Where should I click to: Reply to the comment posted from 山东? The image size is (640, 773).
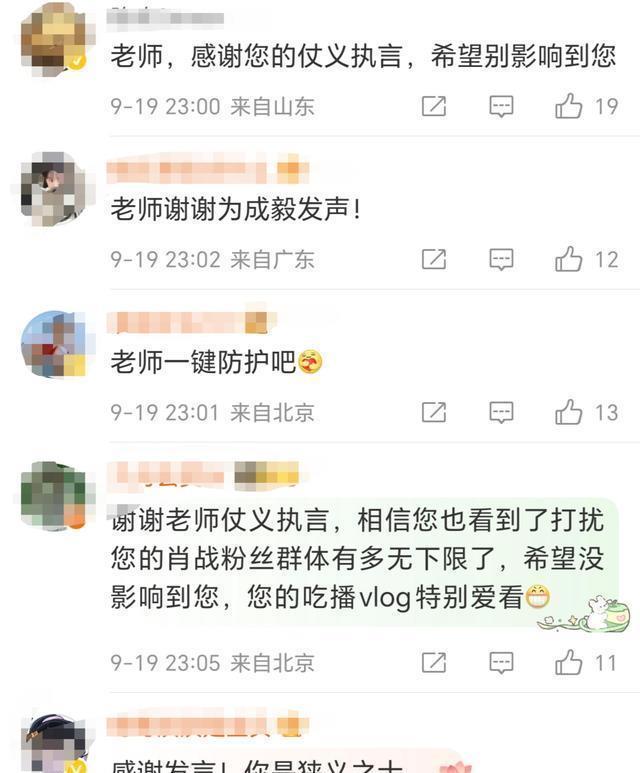tap(501, 106)
